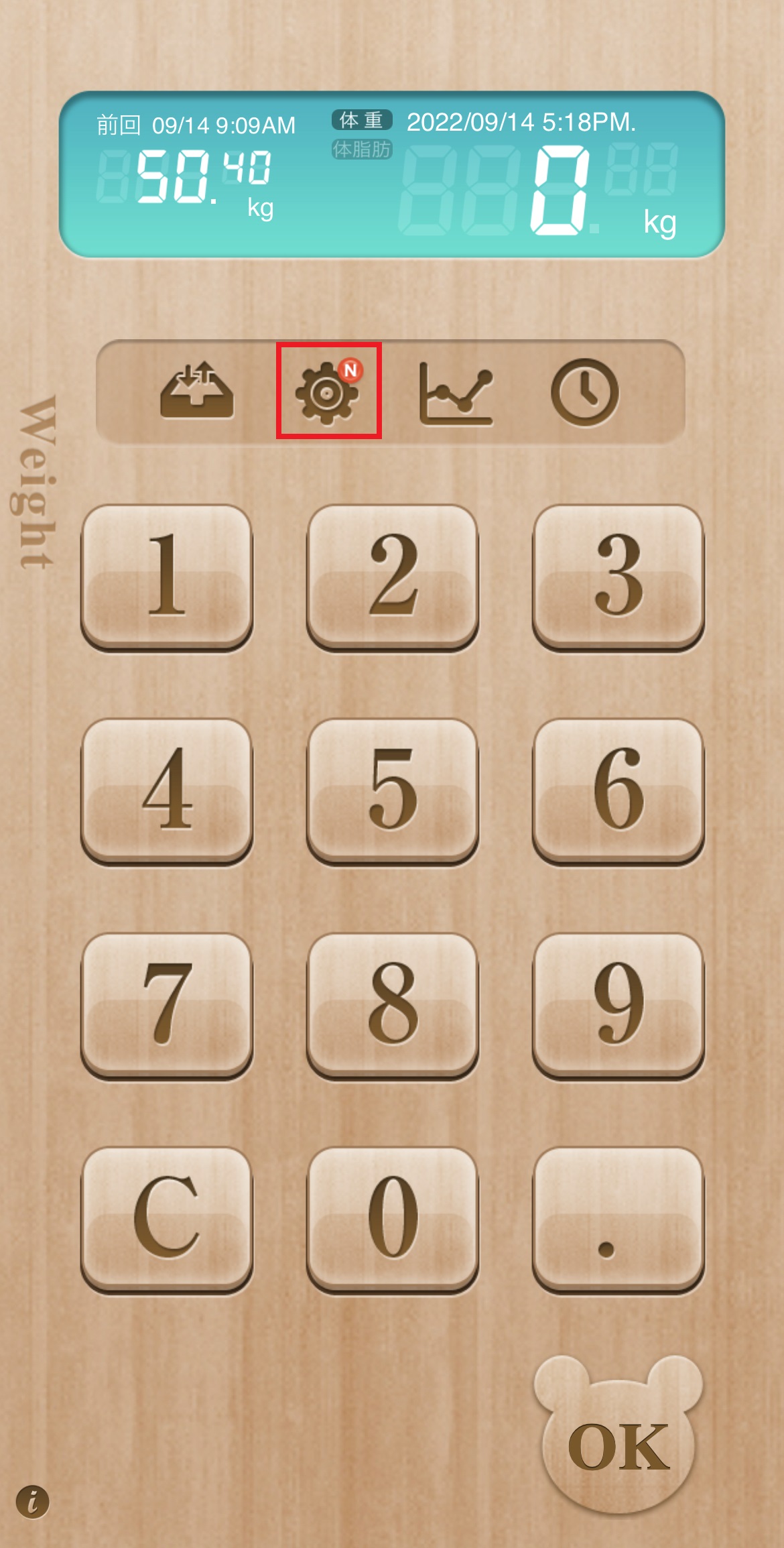This screenshot has height=1548, width=784.
Task: Tap keypad number 3
Action: click(618, 576)
